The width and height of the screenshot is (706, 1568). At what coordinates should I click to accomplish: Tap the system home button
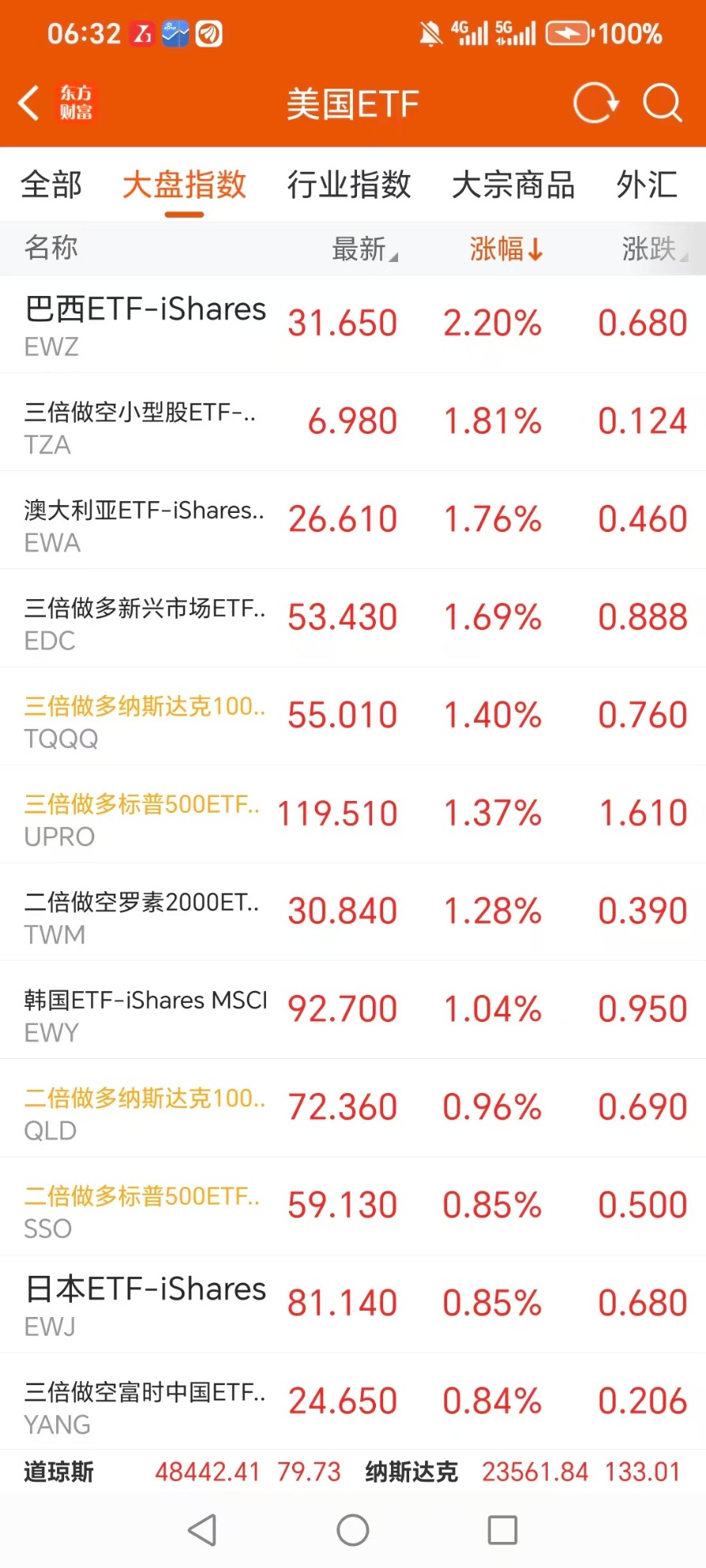click(353, 1530)
